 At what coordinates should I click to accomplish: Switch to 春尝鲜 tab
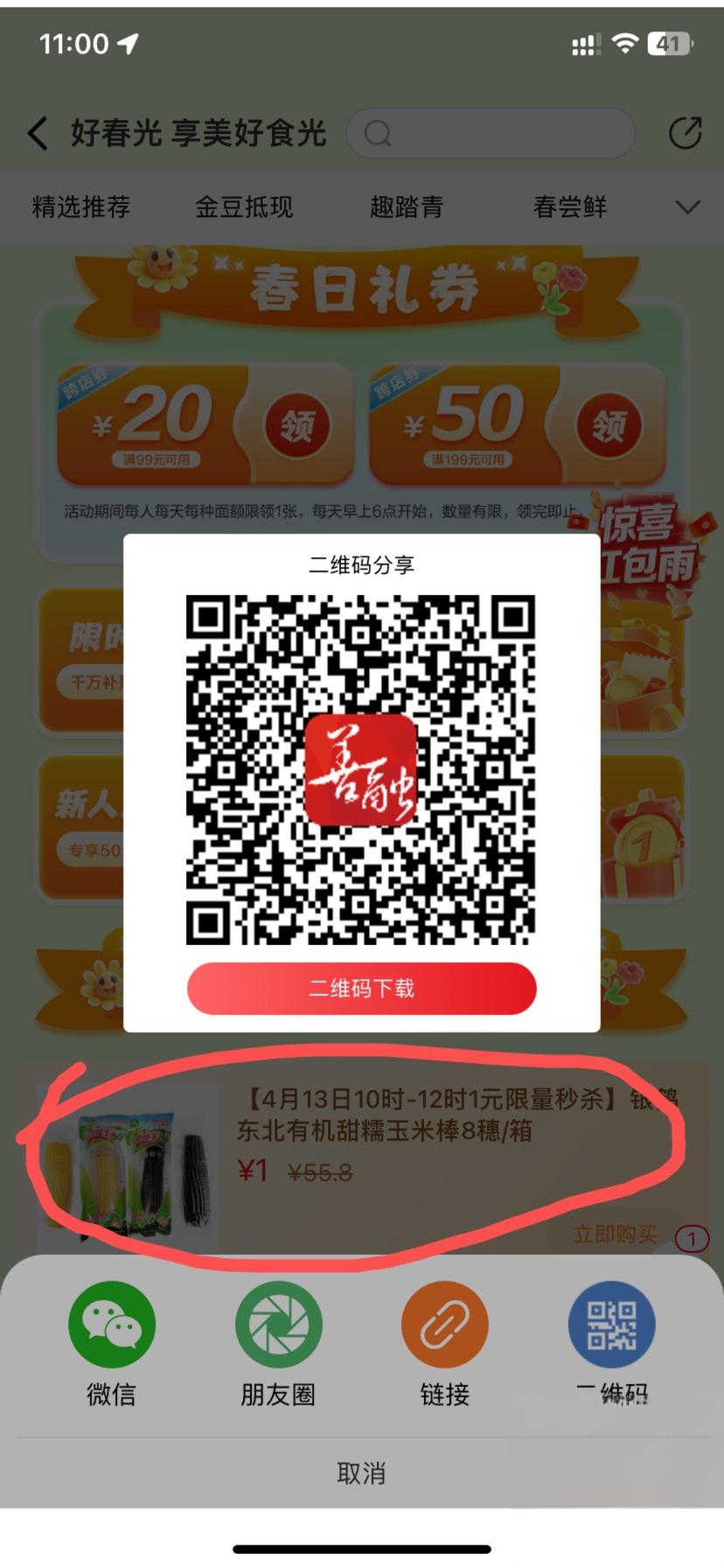[x=569, y=207]
